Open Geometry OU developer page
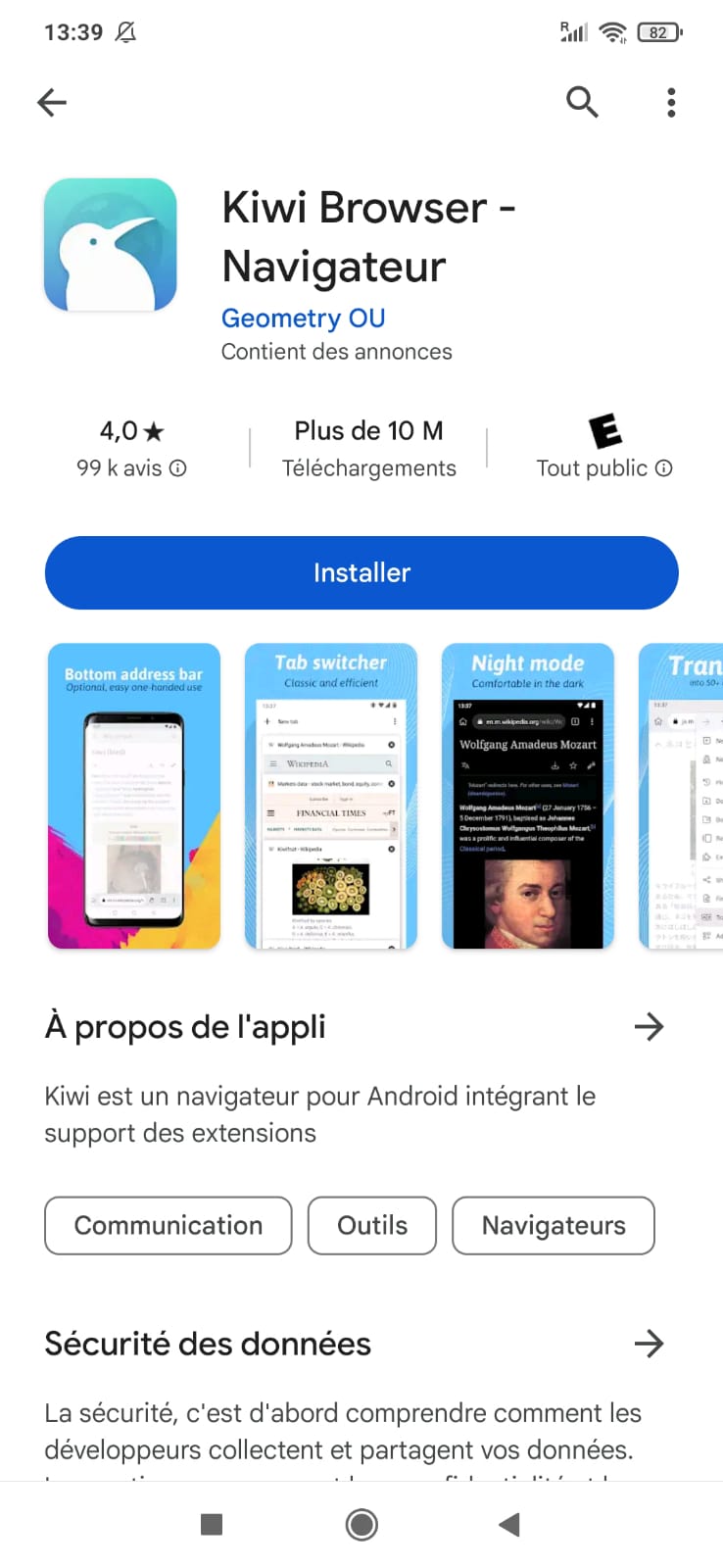The width and height of the screenshot is (723, 1568). pos(303,318)
